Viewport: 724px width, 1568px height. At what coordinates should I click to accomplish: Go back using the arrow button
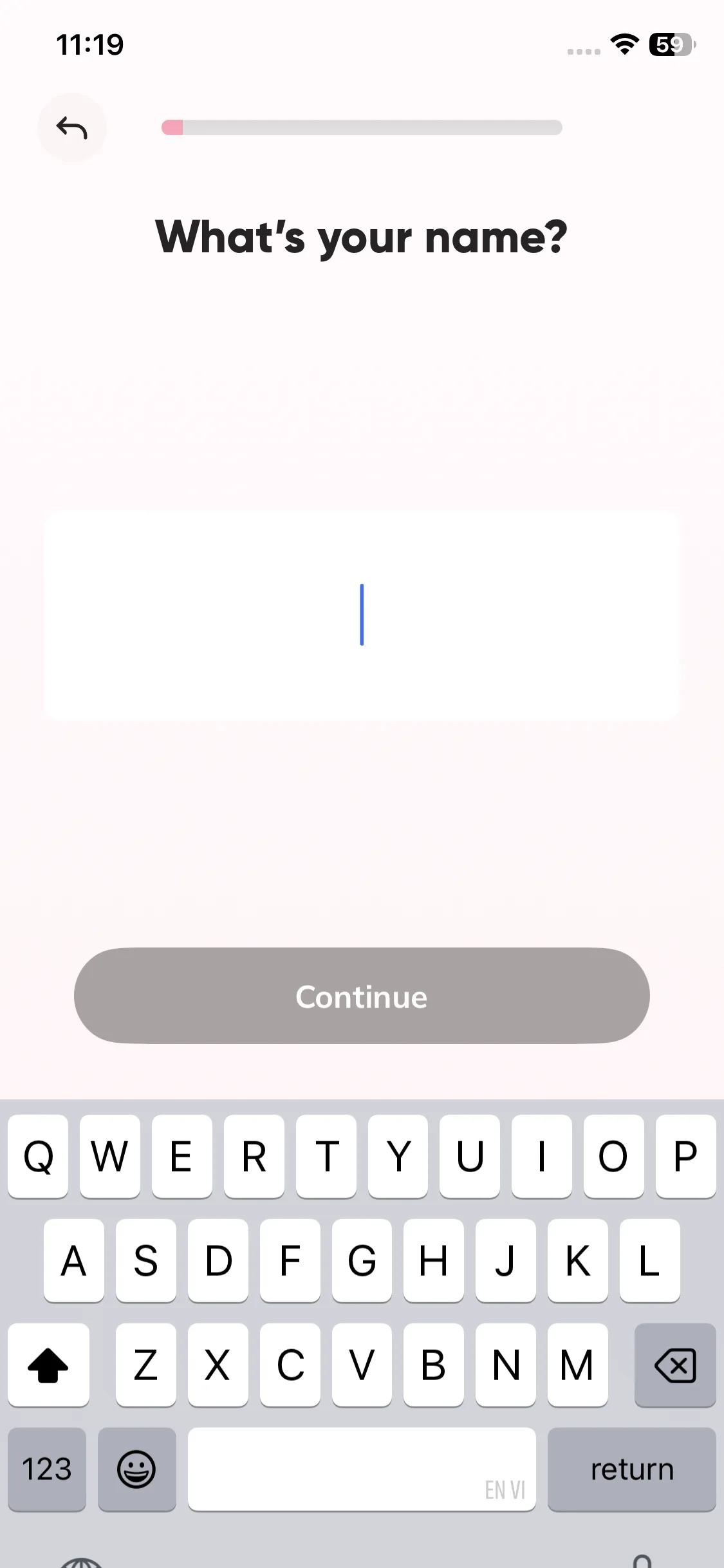(x=71, y=127)
